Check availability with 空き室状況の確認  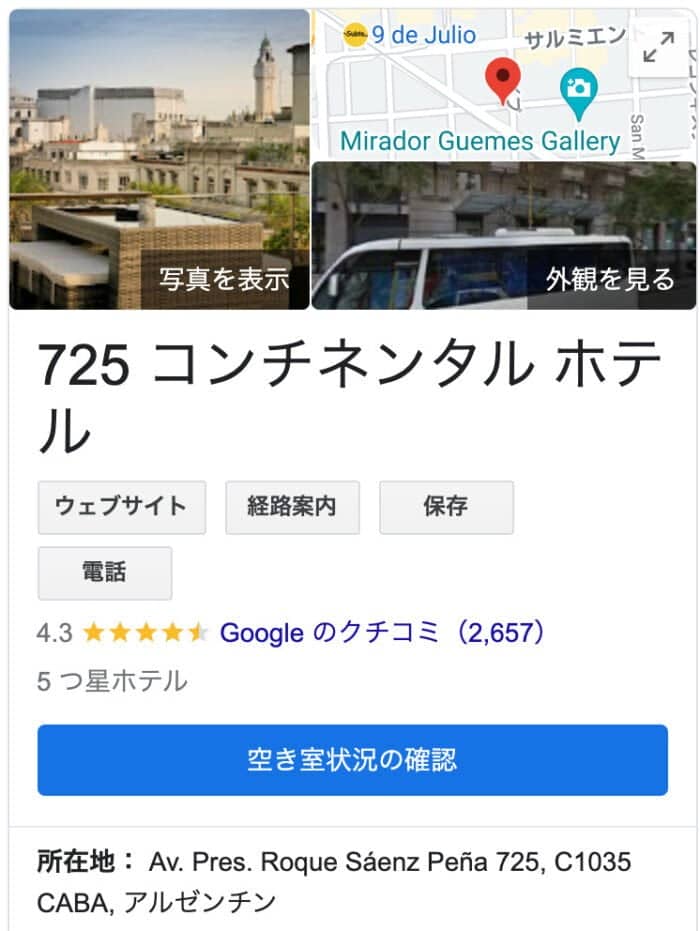[x=352, y=760]
